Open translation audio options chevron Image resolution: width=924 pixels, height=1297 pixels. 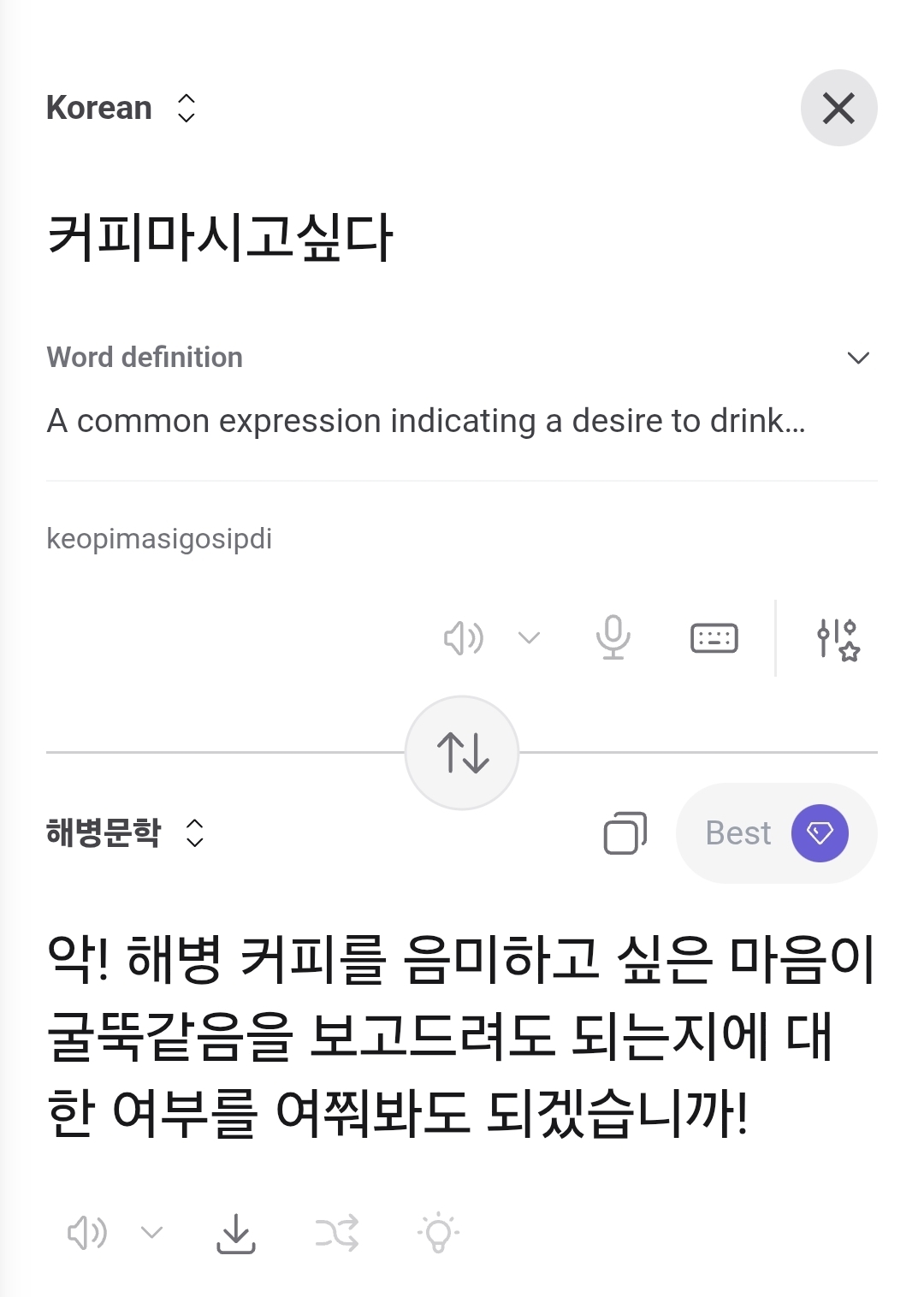coord(152,1233)
